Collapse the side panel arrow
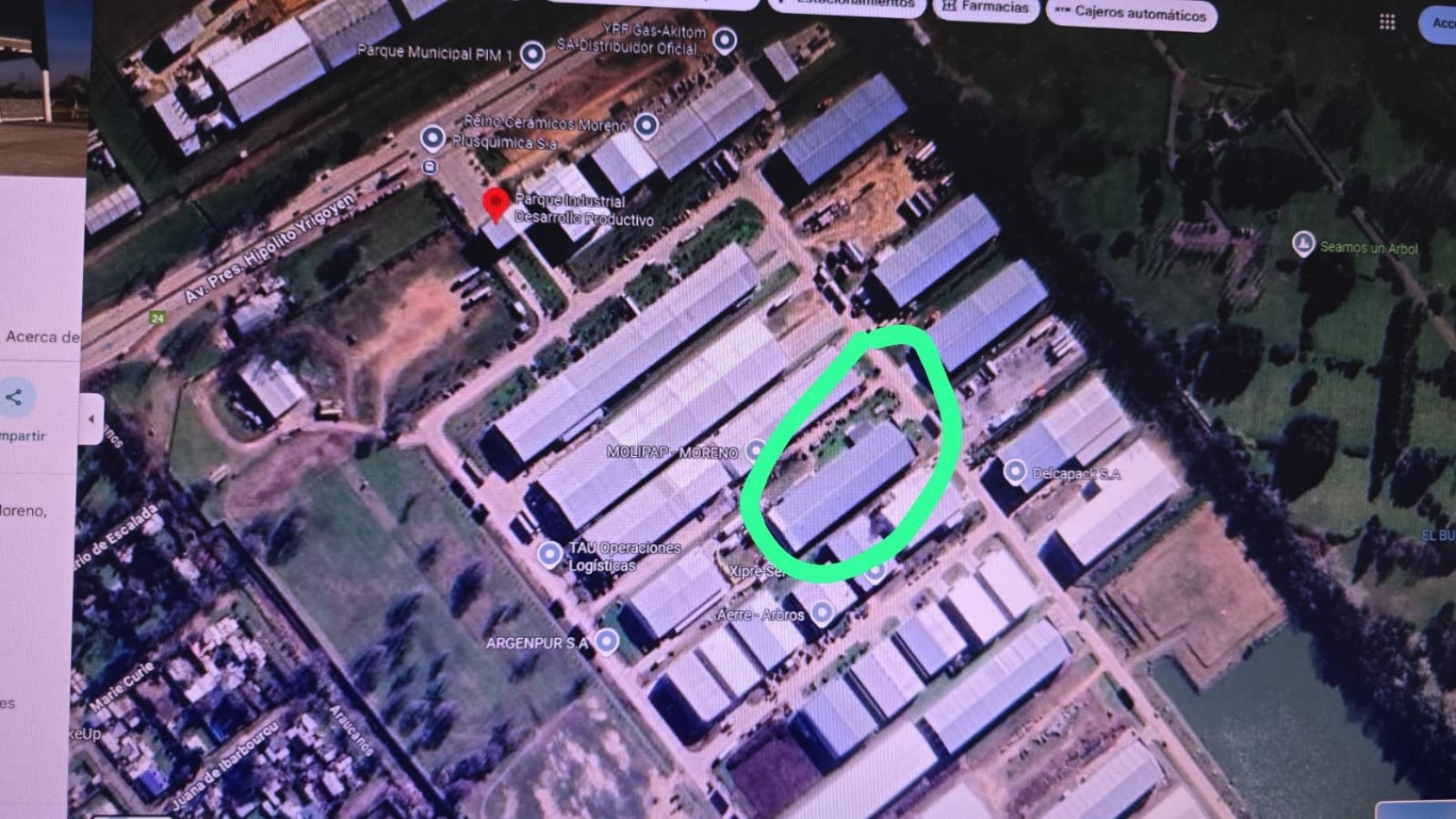This screenshot has height=819, width=1456. [91, 419]
